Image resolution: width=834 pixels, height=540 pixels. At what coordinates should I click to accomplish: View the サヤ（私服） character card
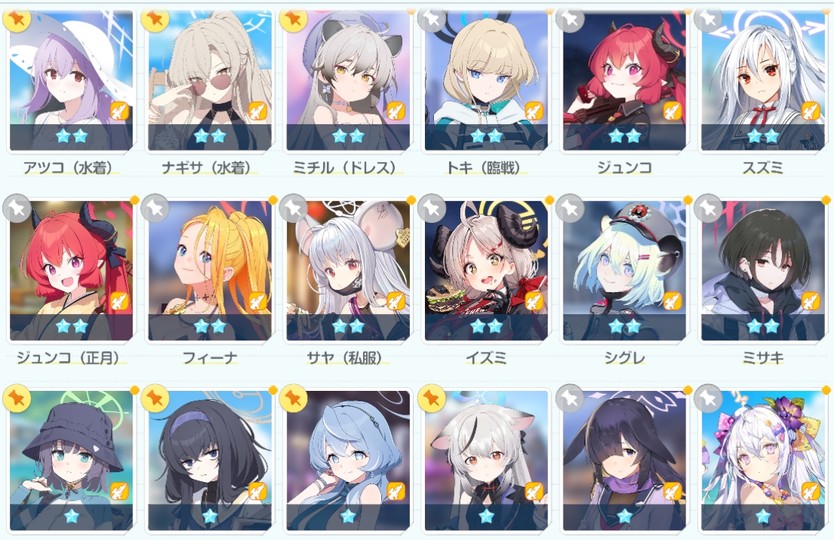tap(347, 270)
